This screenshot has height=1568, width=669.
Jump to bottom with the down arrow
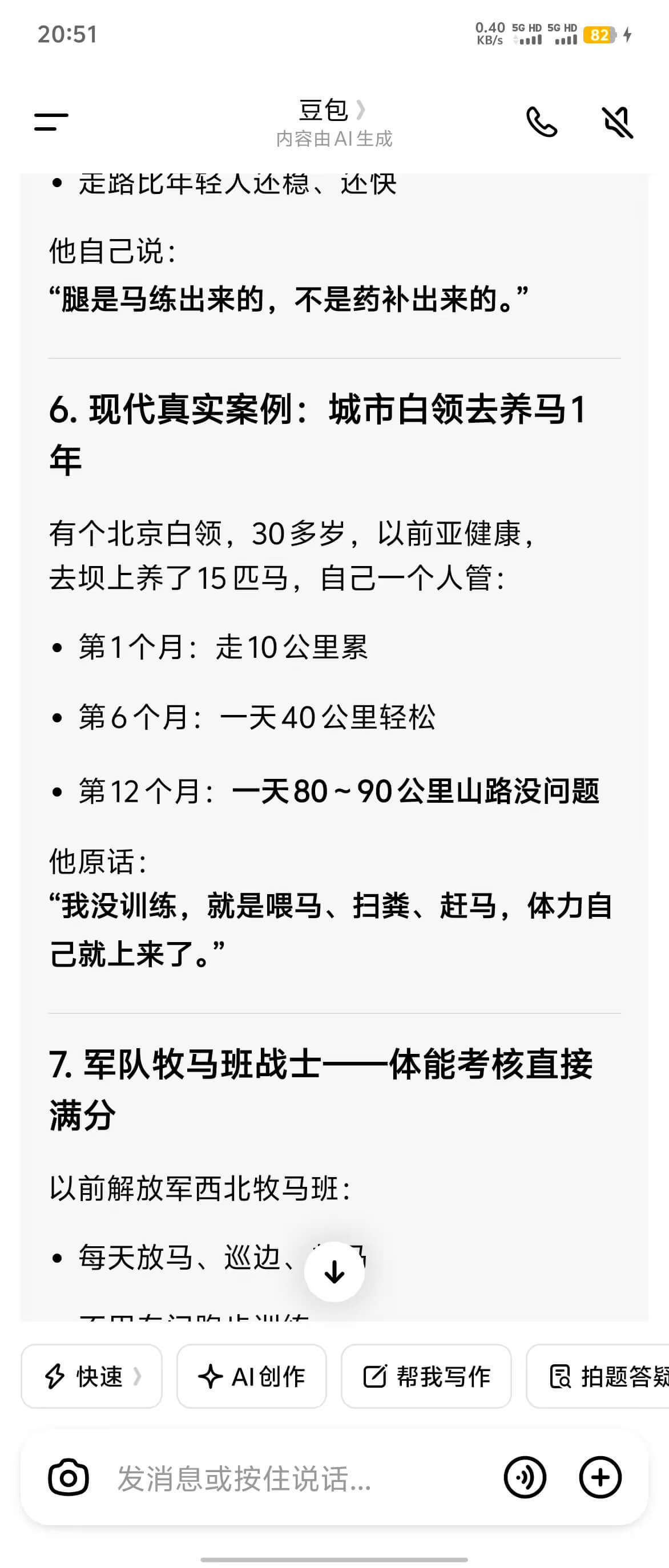[x=334, y=1271]
